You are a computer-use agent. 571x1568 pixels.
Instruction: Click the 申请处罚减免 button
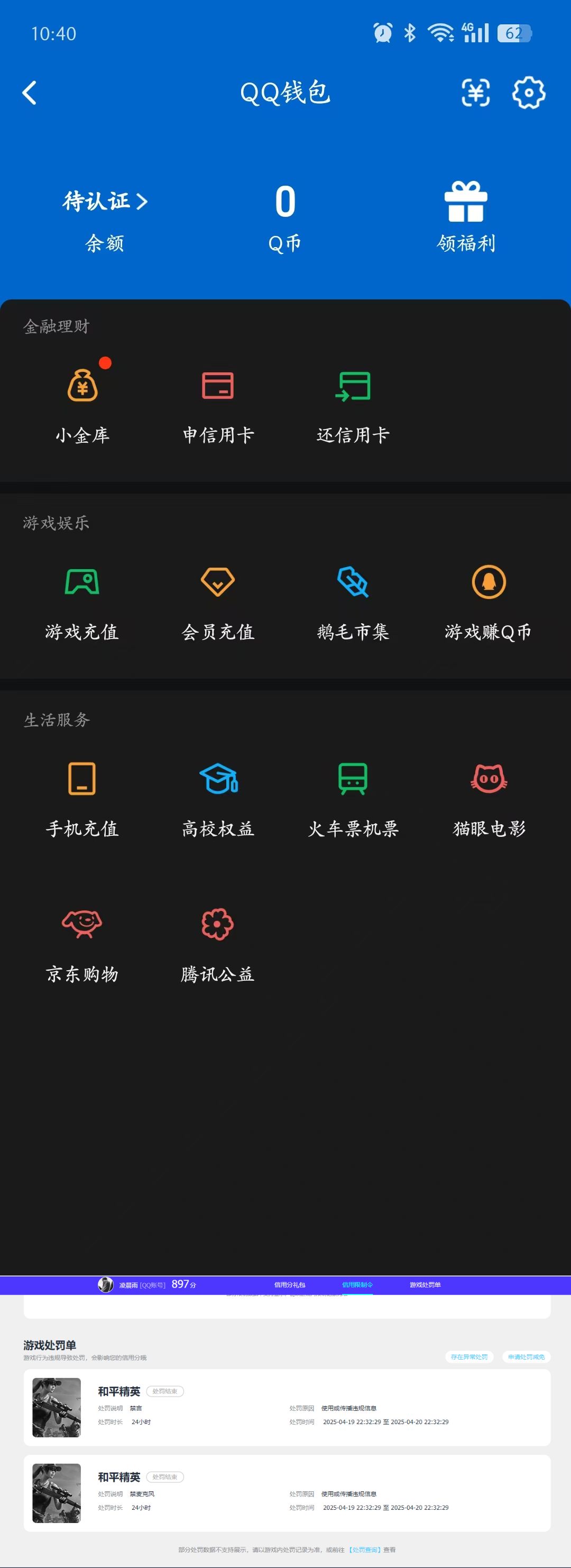[526, 1357]
